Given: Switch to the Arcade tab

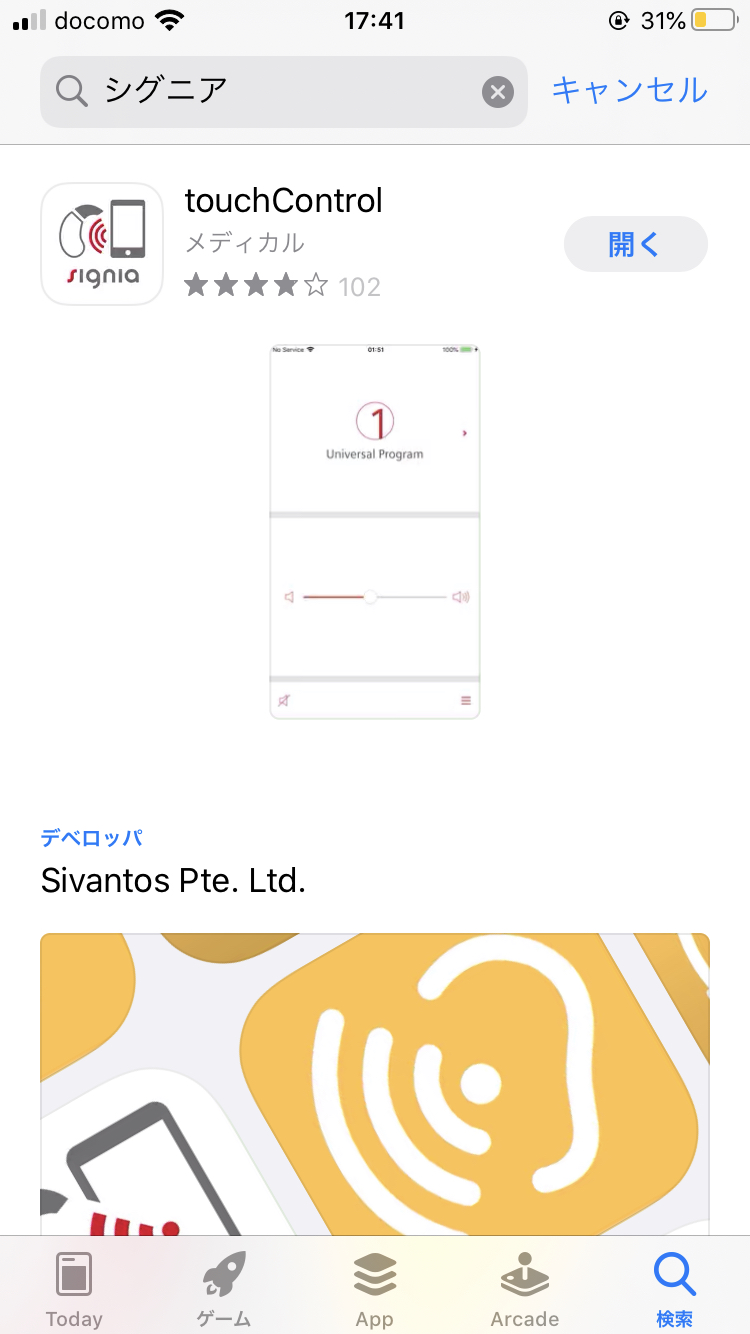Looking at the screenshot, I should click(524, 1288).
